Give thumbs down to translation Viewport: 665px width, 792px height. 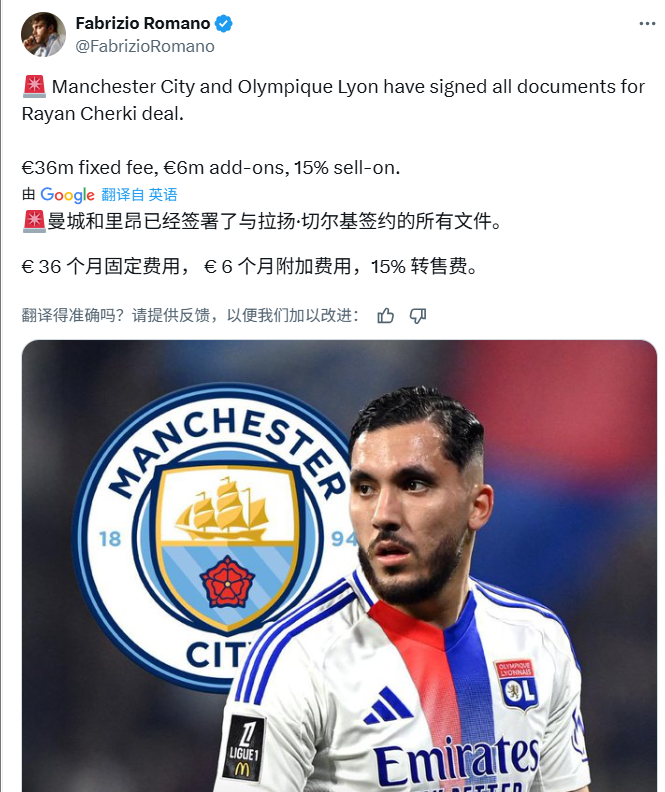click(418, 316)
